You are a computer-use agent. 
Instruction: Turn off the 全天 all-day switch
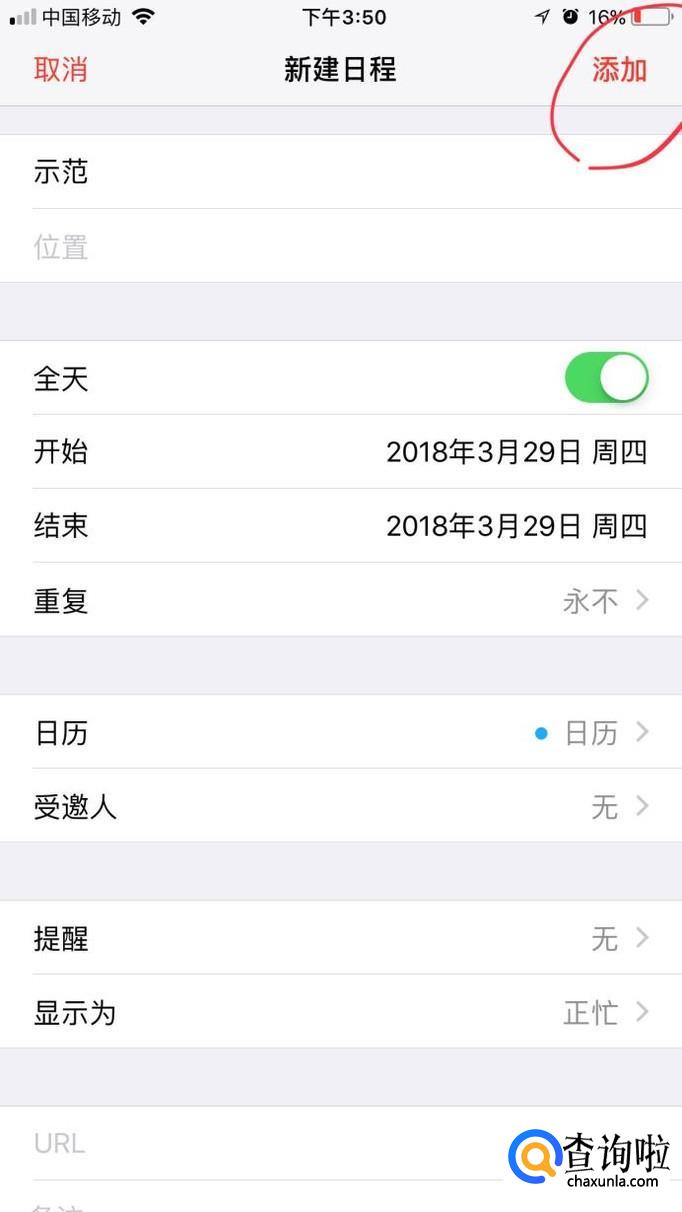coord(606,378)
